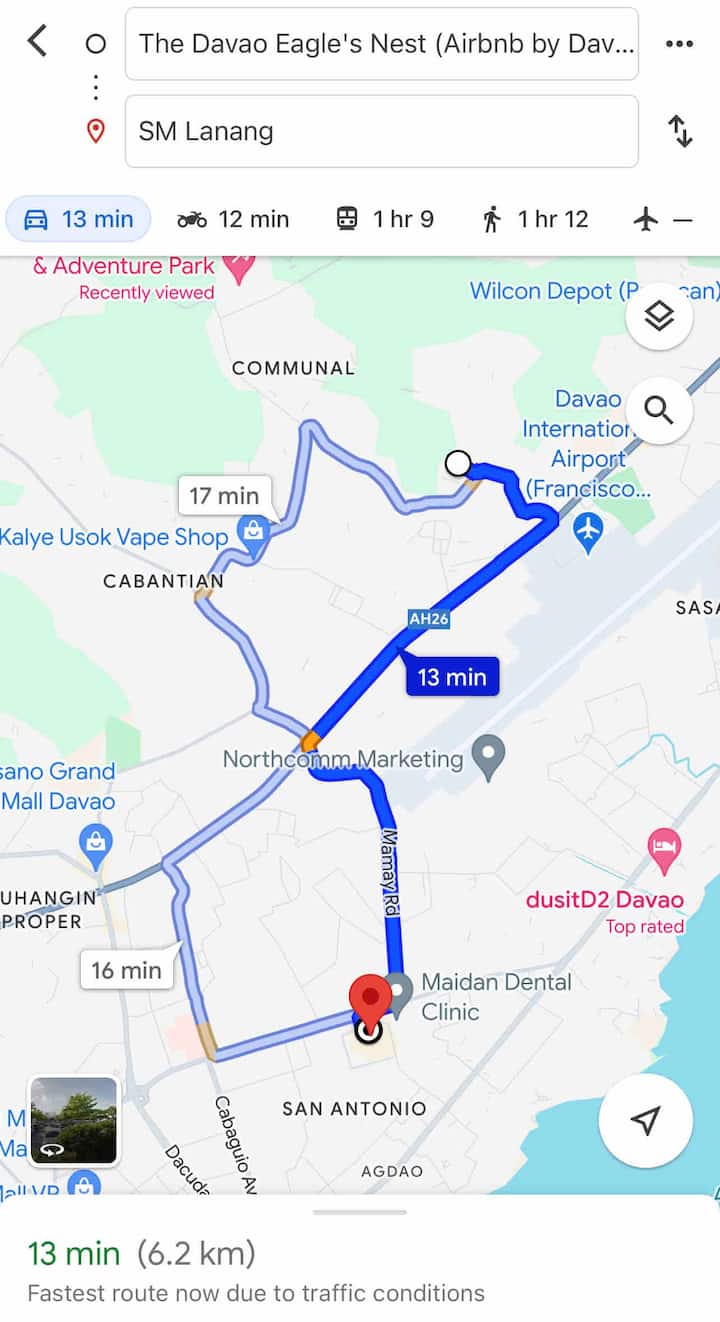The height and width of the screenshot is (1322, 720).
Task: Switch to transit mode 1 hr 9
Action: pos(384,219)
